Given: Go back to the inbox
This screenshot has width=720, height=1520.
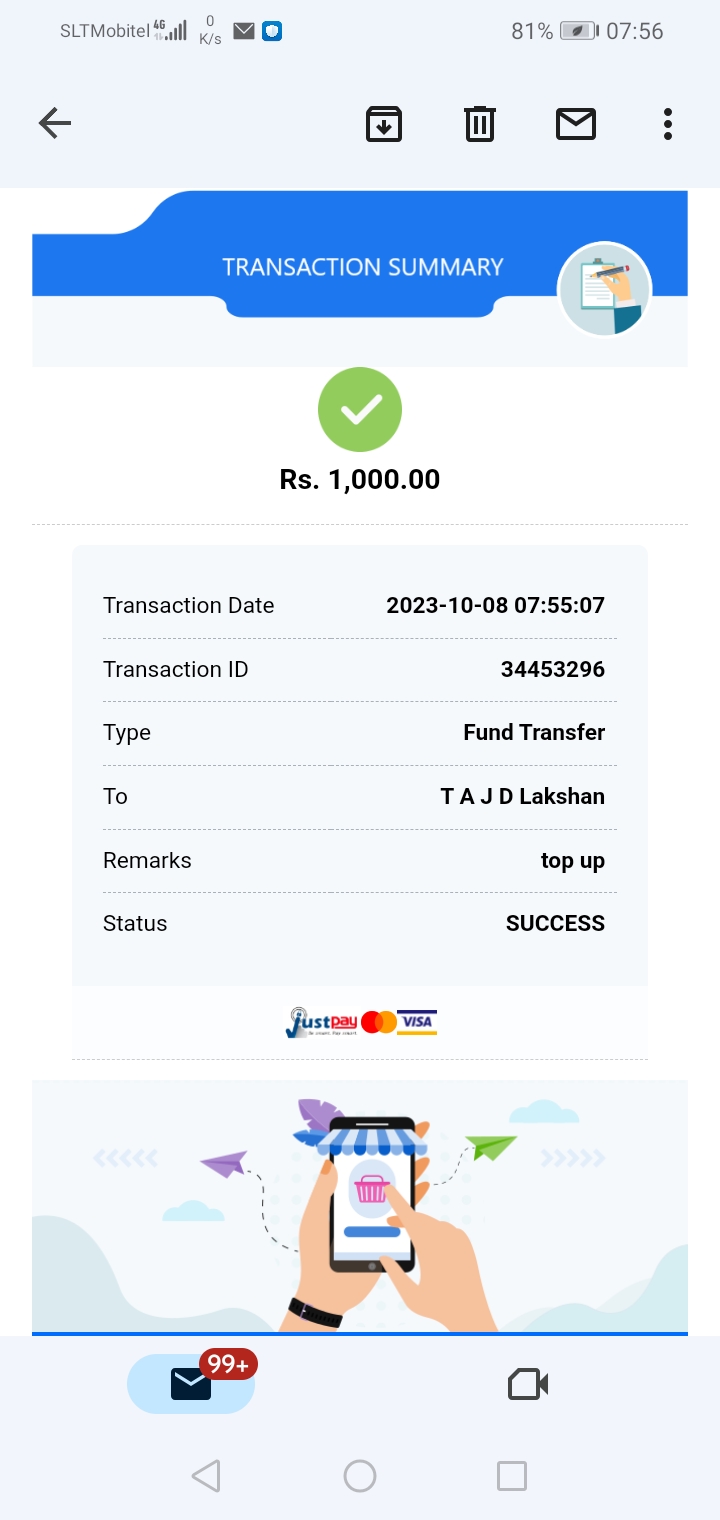Looking at the screenshot, I should pos(55,124).
